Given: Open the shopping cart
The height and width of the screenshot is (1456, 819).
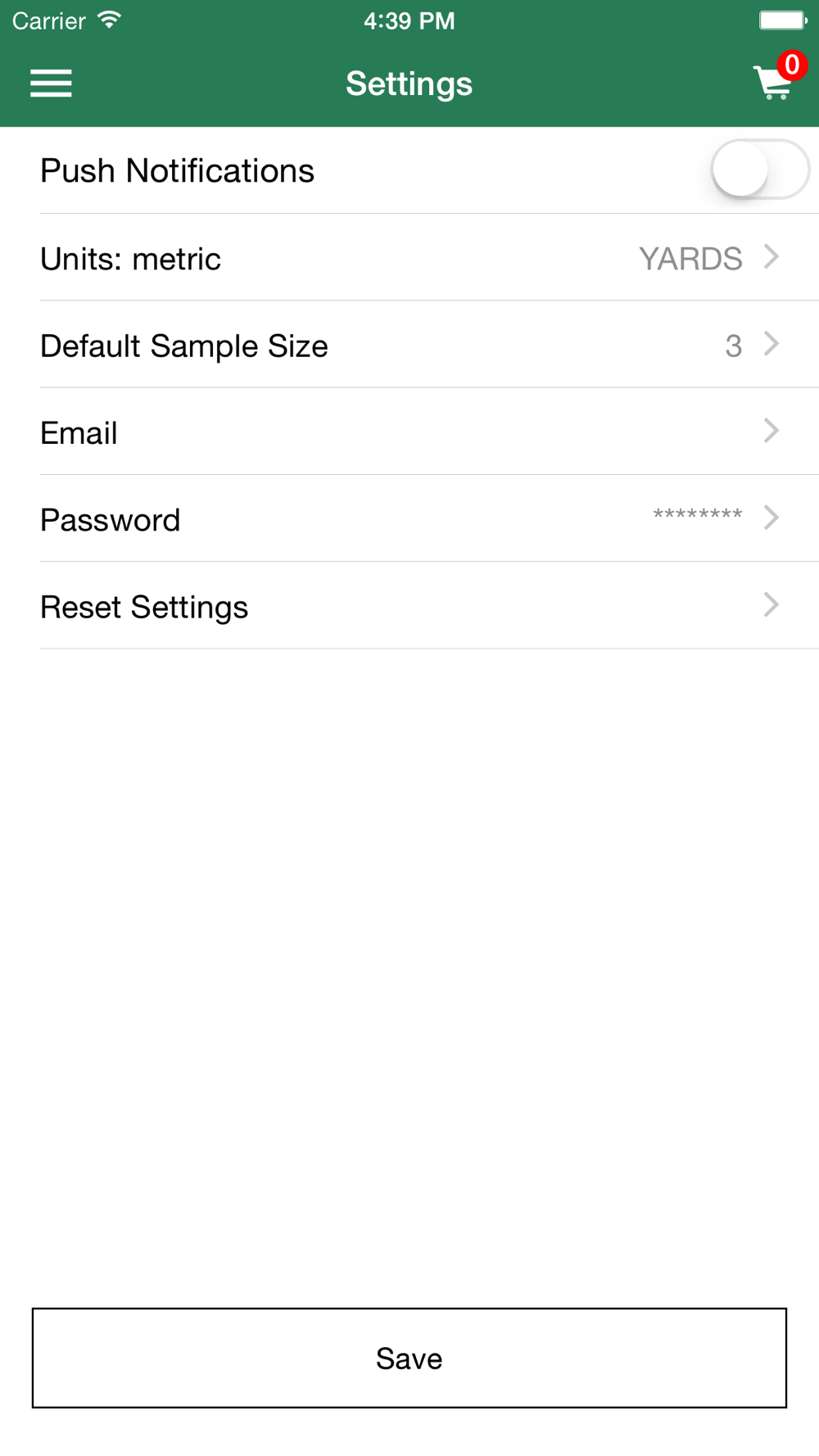Looking at the screenshot, I should click(x=778, y=77).
